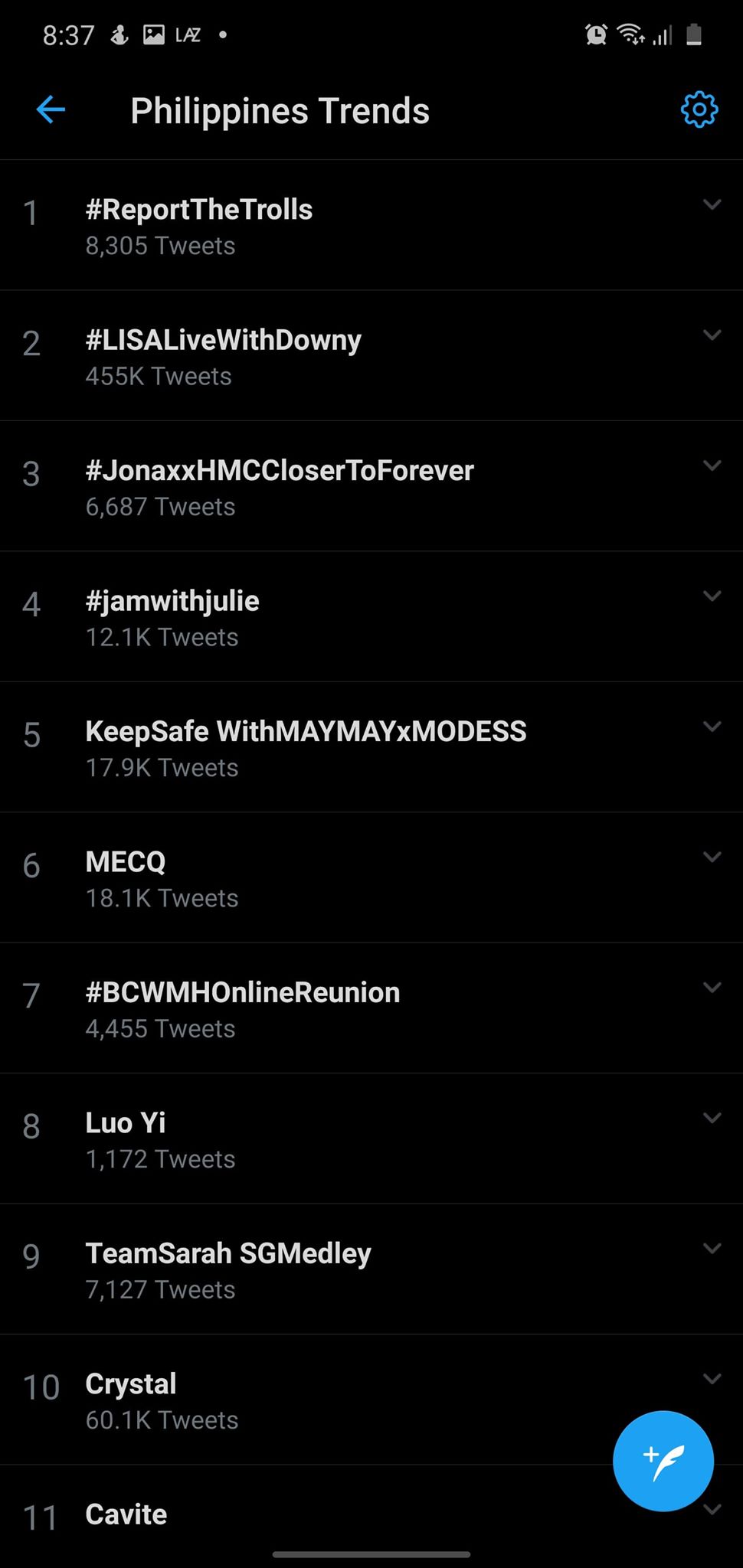This screenshot has width=743, height=1568.
Task: Select KeepSafe WithMAYMAYxMODESS trend
Action: [306, 731]
